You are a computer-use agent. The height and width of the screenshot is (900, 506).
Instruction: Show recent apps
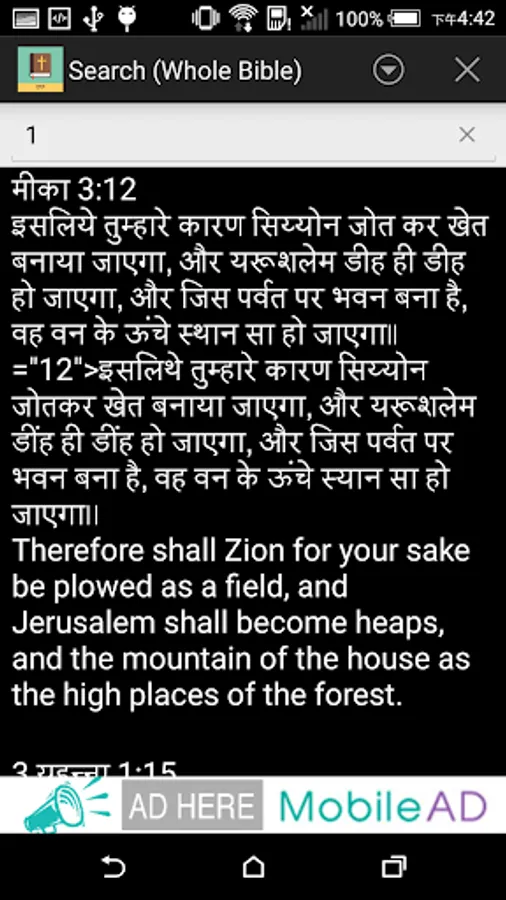[x=394, y=867]
